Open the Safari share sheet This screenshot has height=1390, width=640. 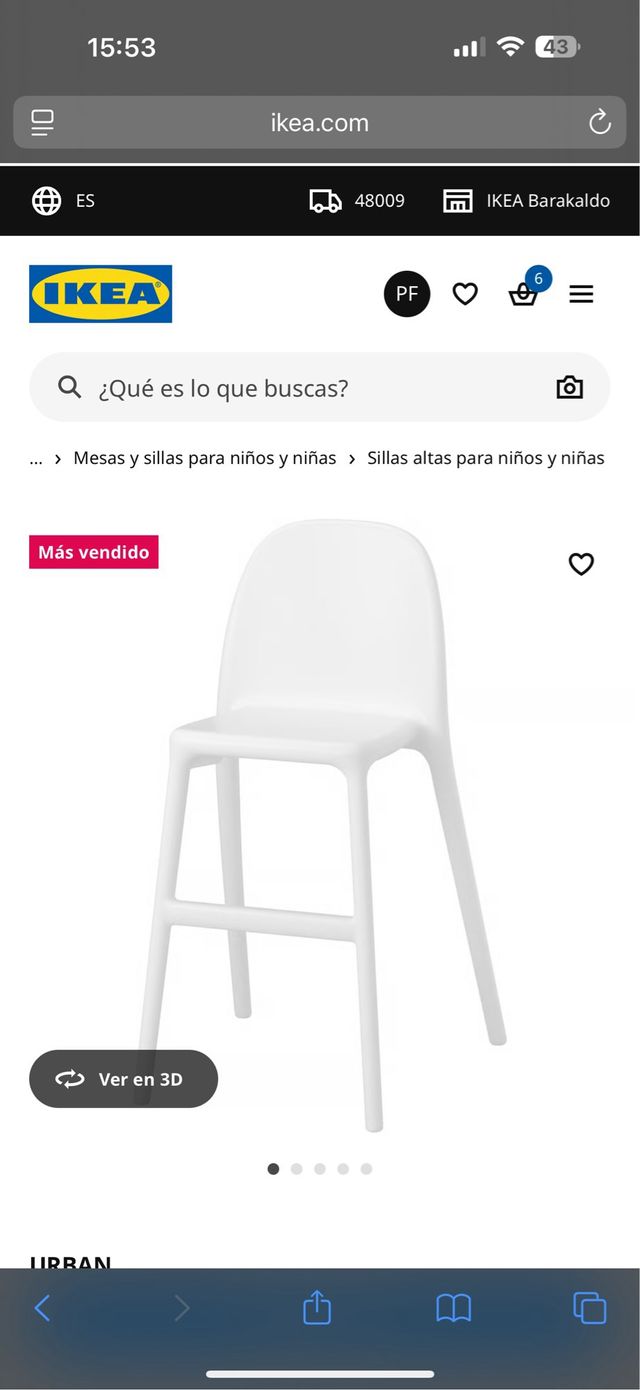pos(317,1307)
